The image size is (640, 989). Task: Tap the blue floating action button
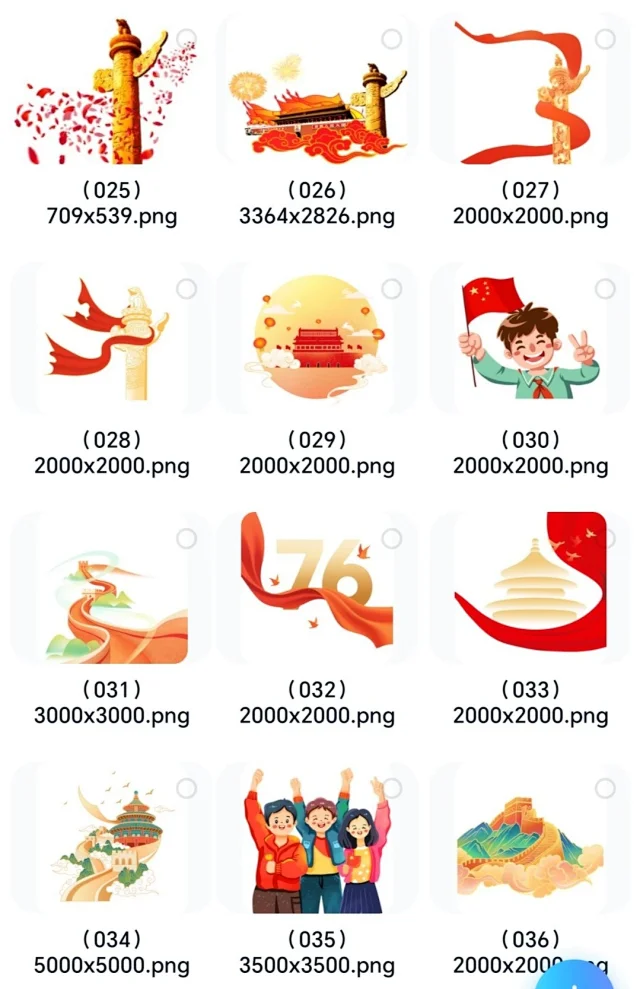point(576,975)
